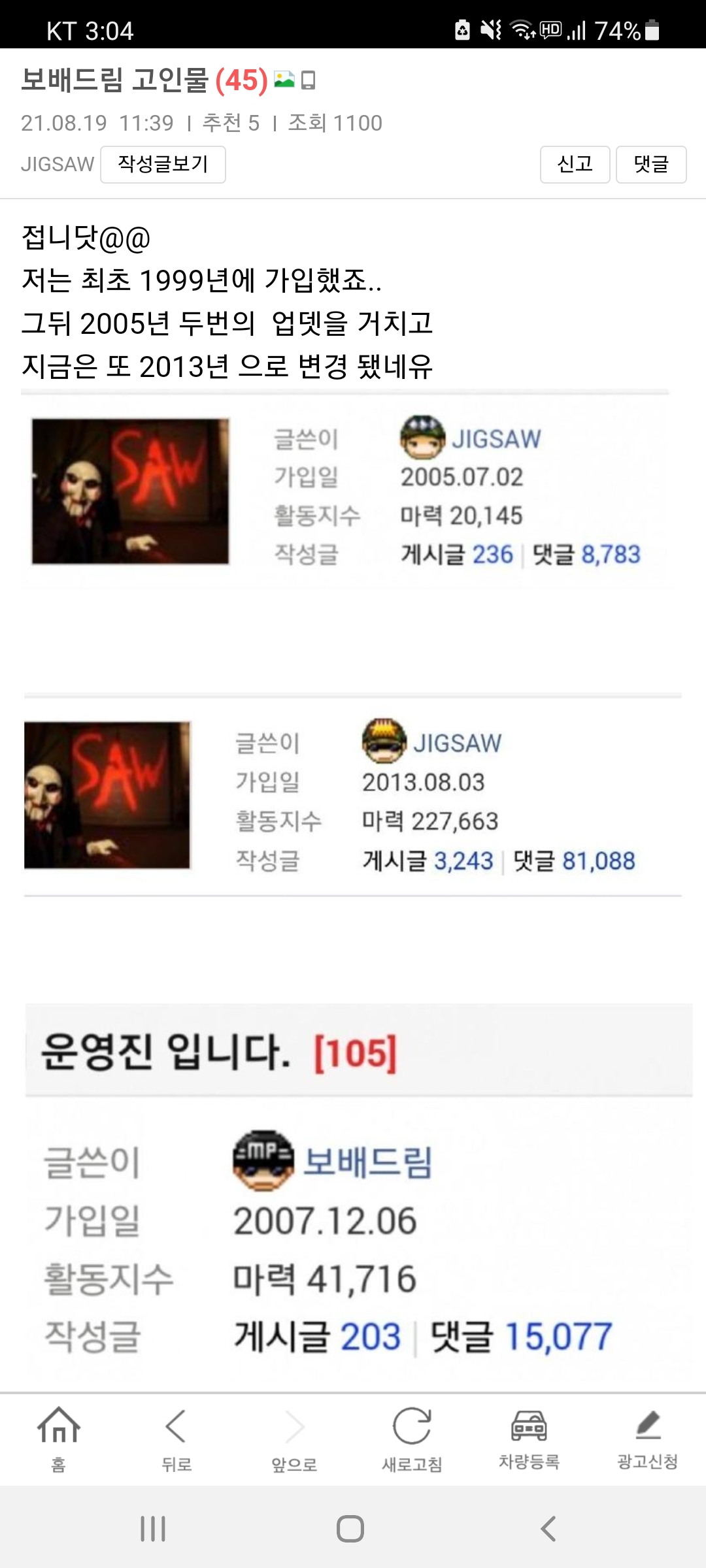The width and height of the screenshot is (706, 1568).
Task: Open 광고신청 ad application
Action: click(x=647, y=1439)
